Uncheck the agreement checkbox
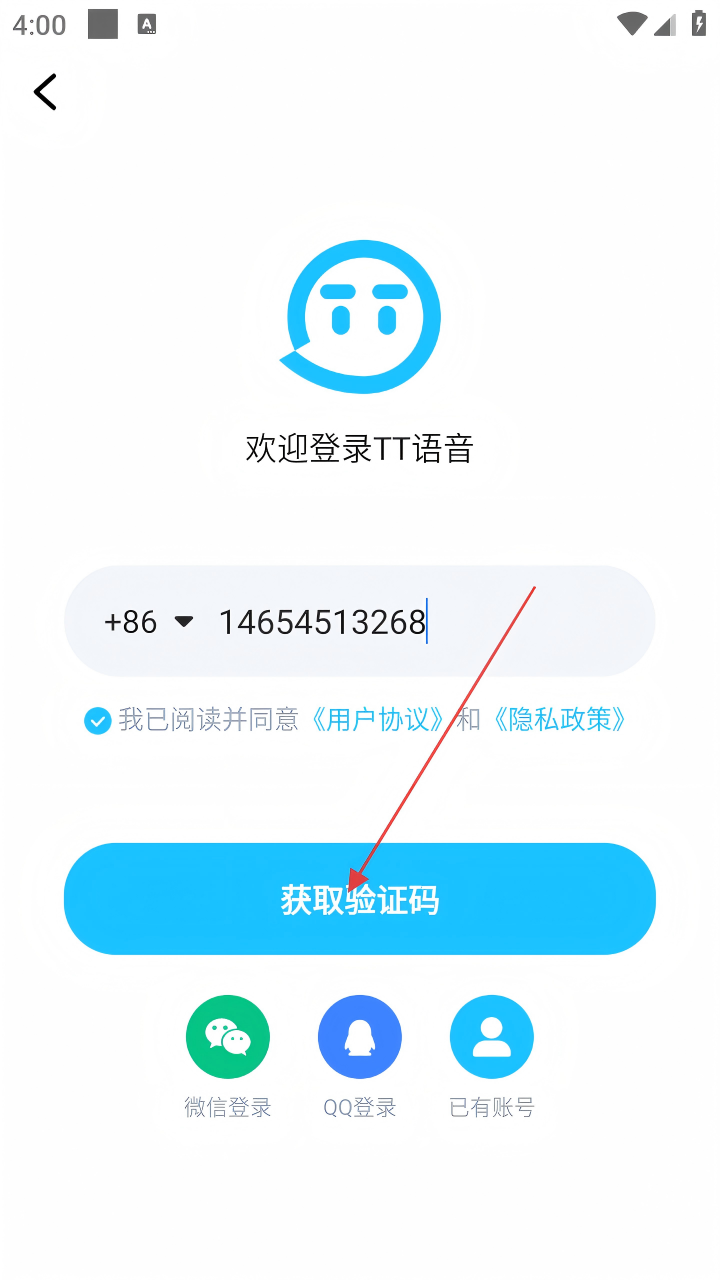Screen dimensions: 720x1280 click(x=97, y=720)
